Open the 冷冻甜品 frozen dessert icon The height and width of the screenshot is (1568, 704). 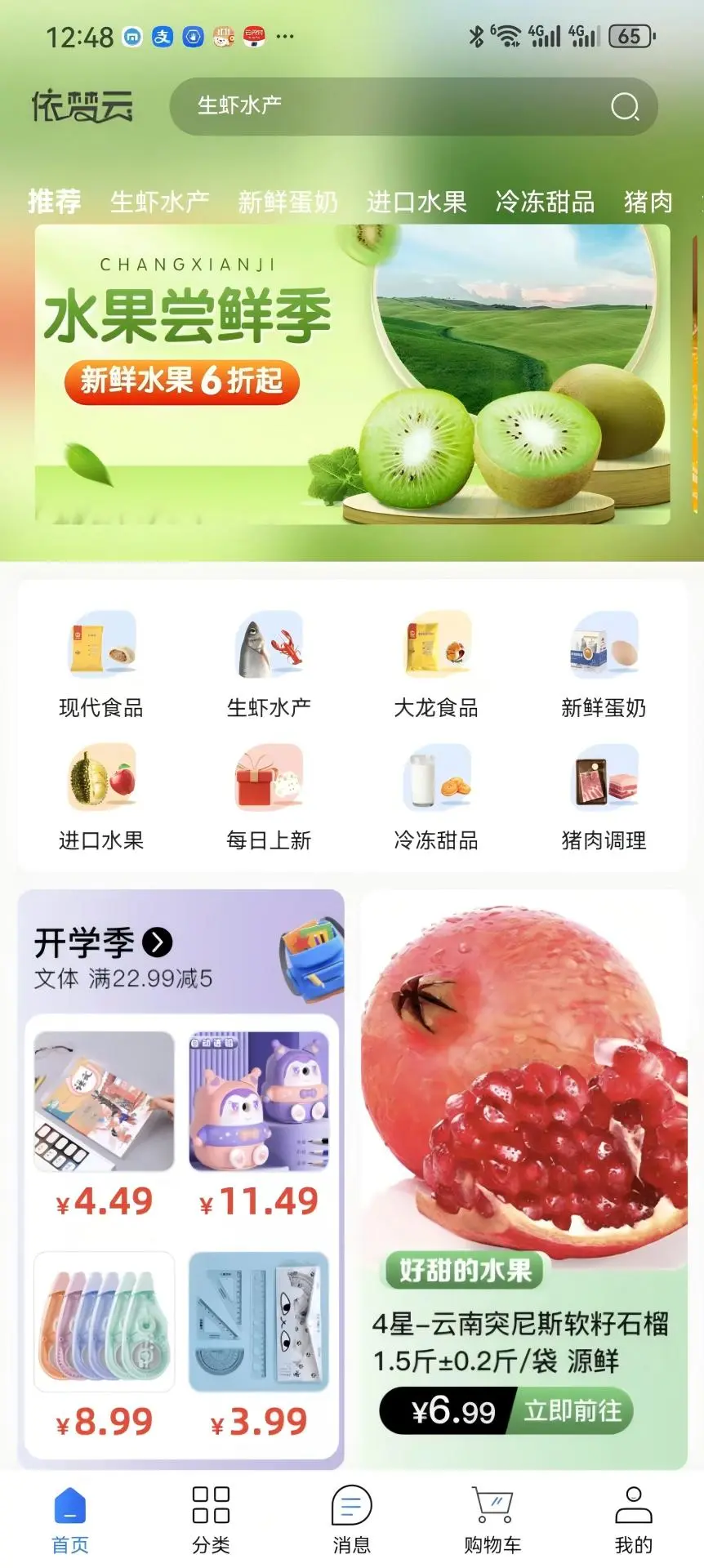(436, 777)
